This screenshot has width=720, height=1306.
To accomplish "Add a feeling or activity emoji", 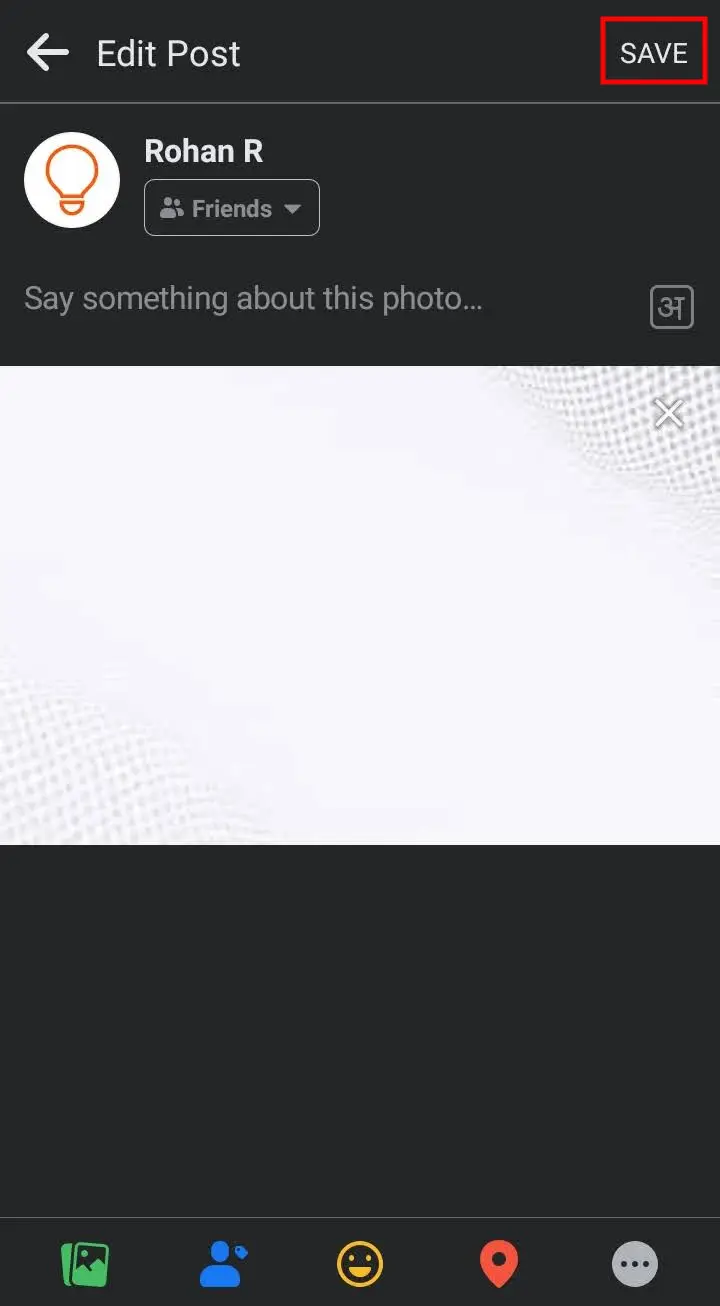I will (x=360, y=1264).
